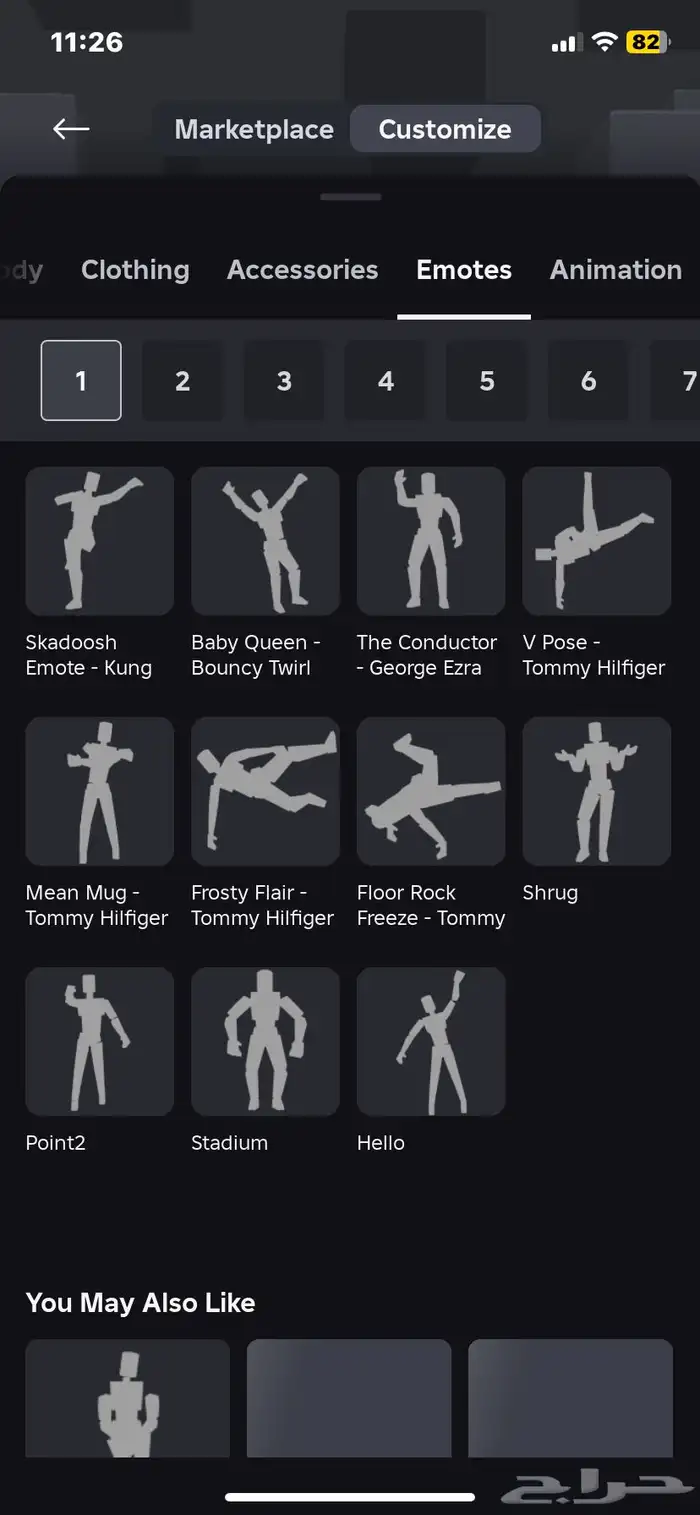Switch to the Marketplace segment

click(254, 129)
